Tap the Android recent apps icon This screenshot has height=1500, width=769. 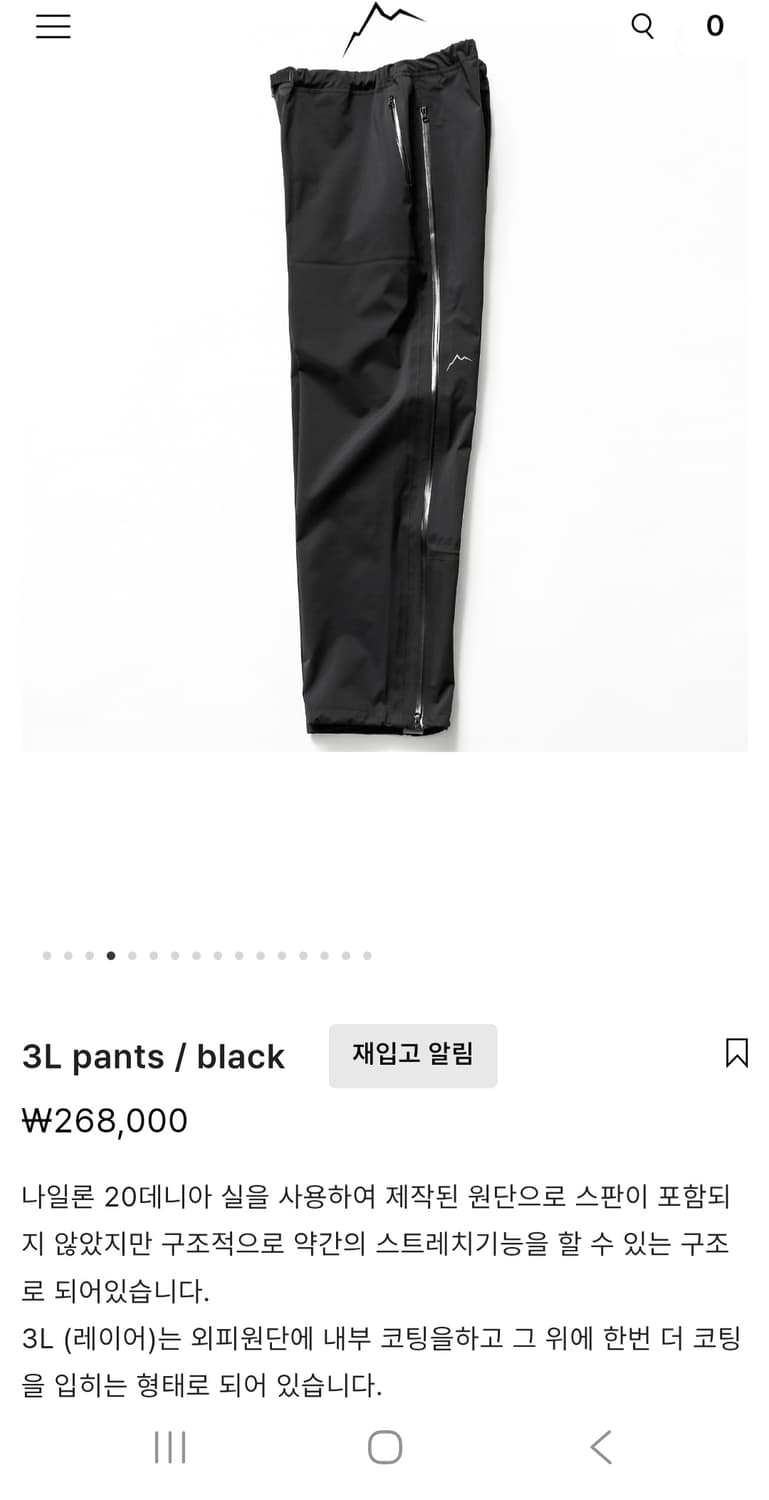(x=170, y=1446)
